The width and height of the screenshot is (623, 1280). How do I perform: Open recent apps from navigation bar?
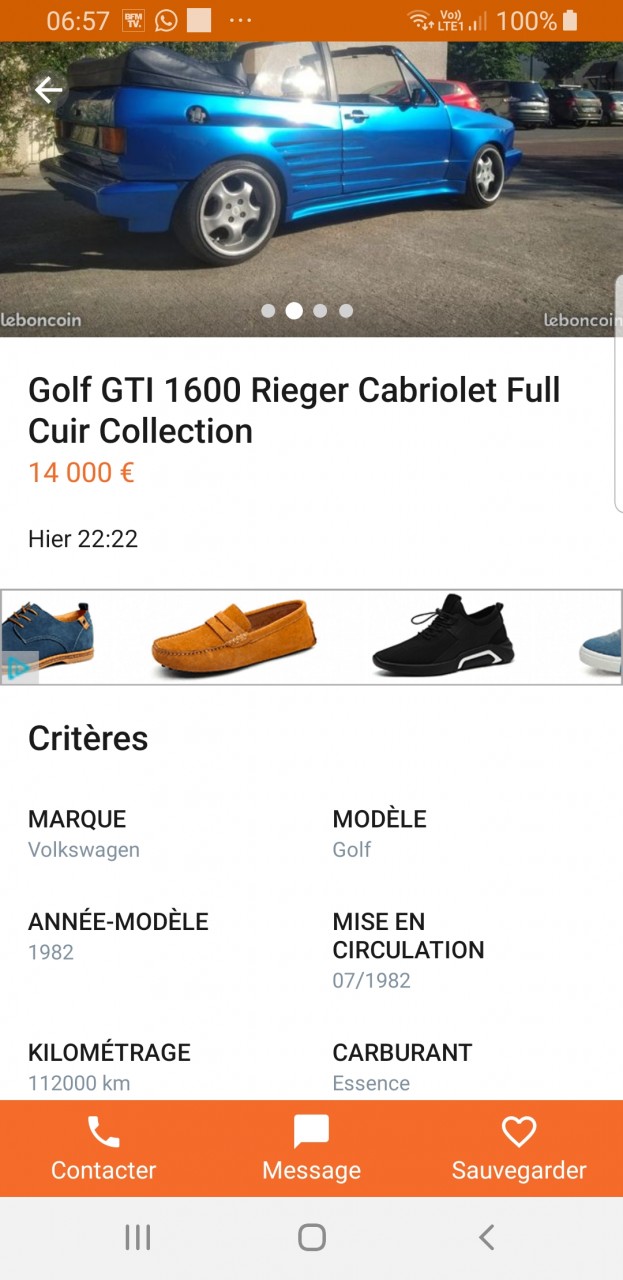(x=137, y=1237)
